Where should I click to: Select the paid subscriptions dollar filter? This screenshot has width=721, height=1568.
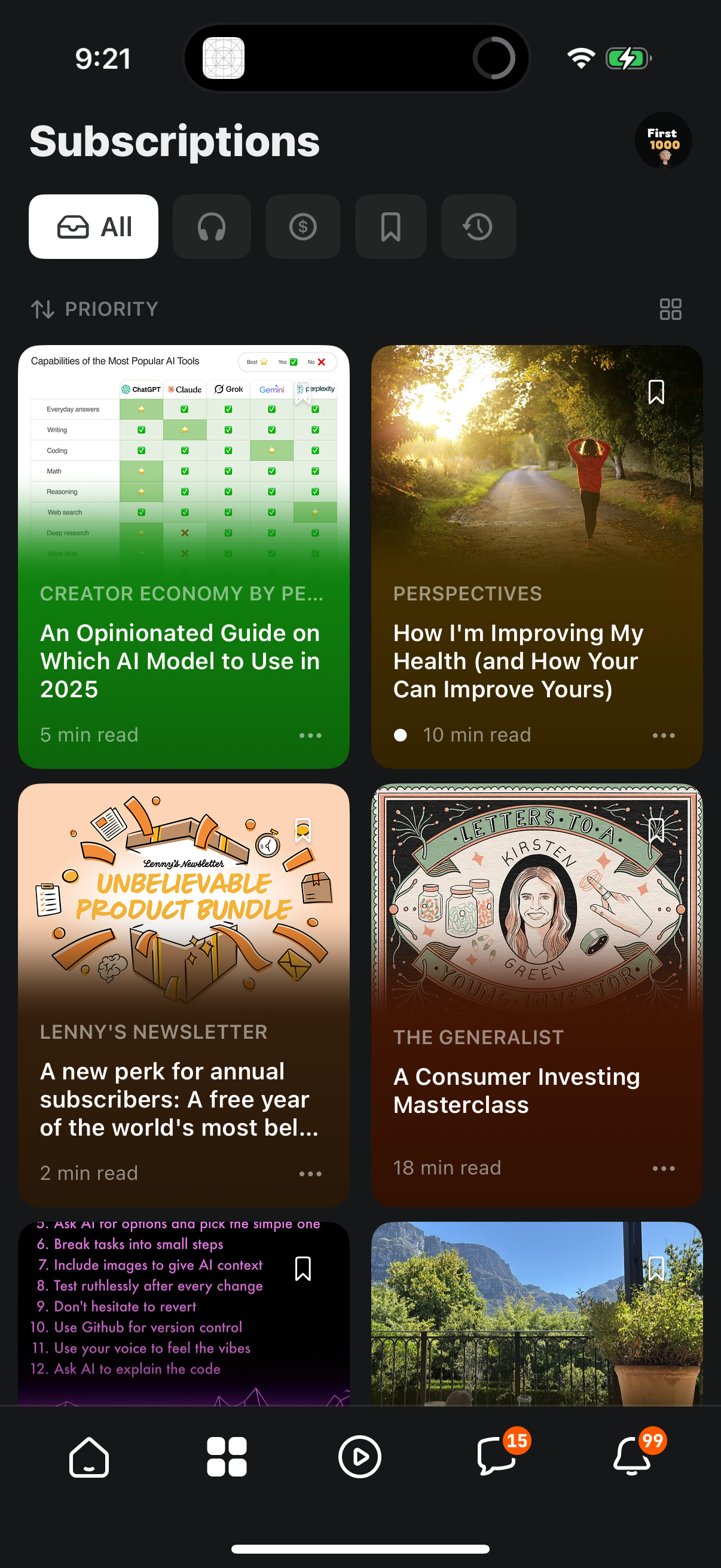coord(303,227)
